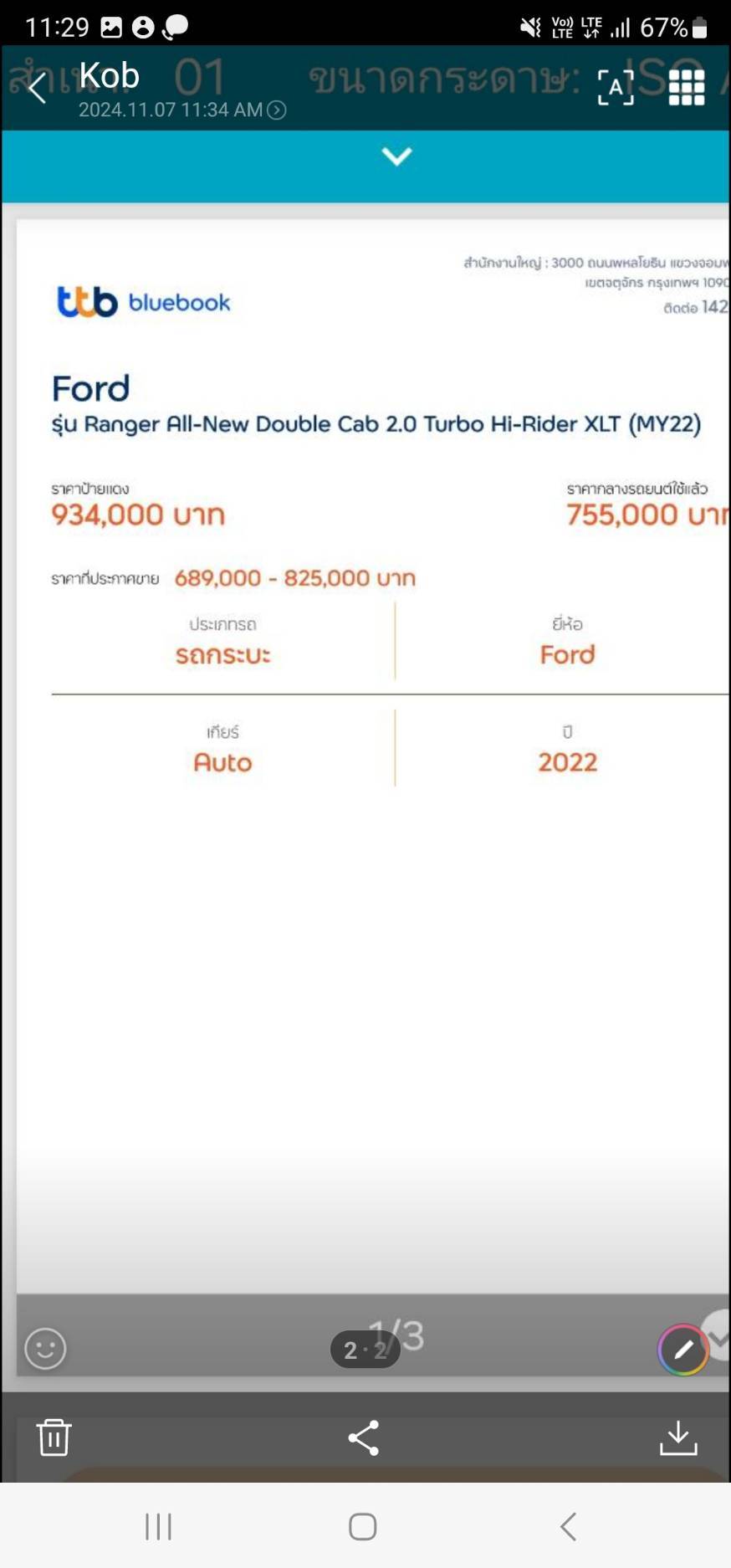Edit the image with the pencil tool
The height and width of the screenshot is (1568, 731).
coord(682,1349)
